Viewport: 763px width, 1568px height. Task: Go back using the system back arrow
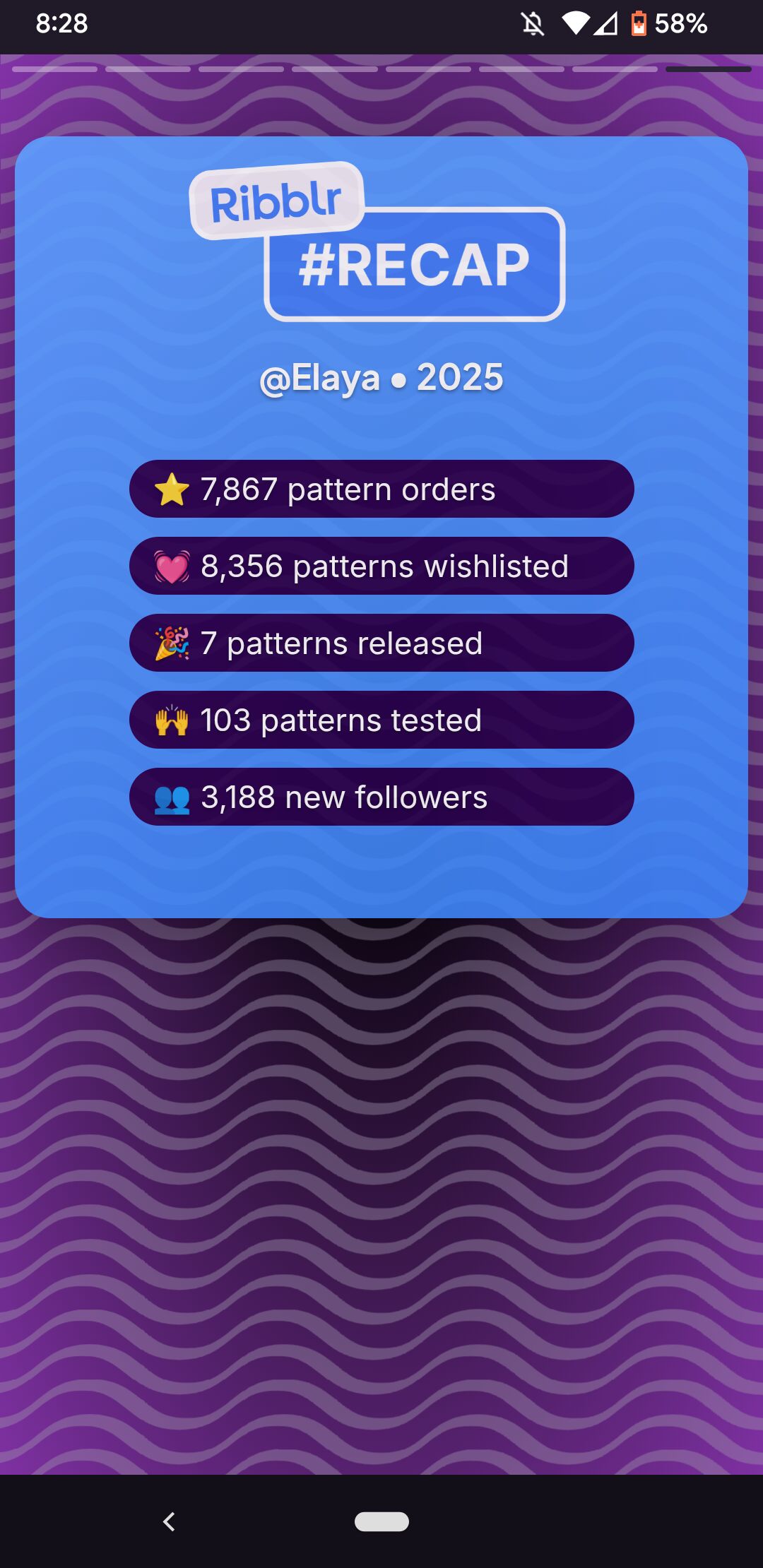coord(169,1521)
